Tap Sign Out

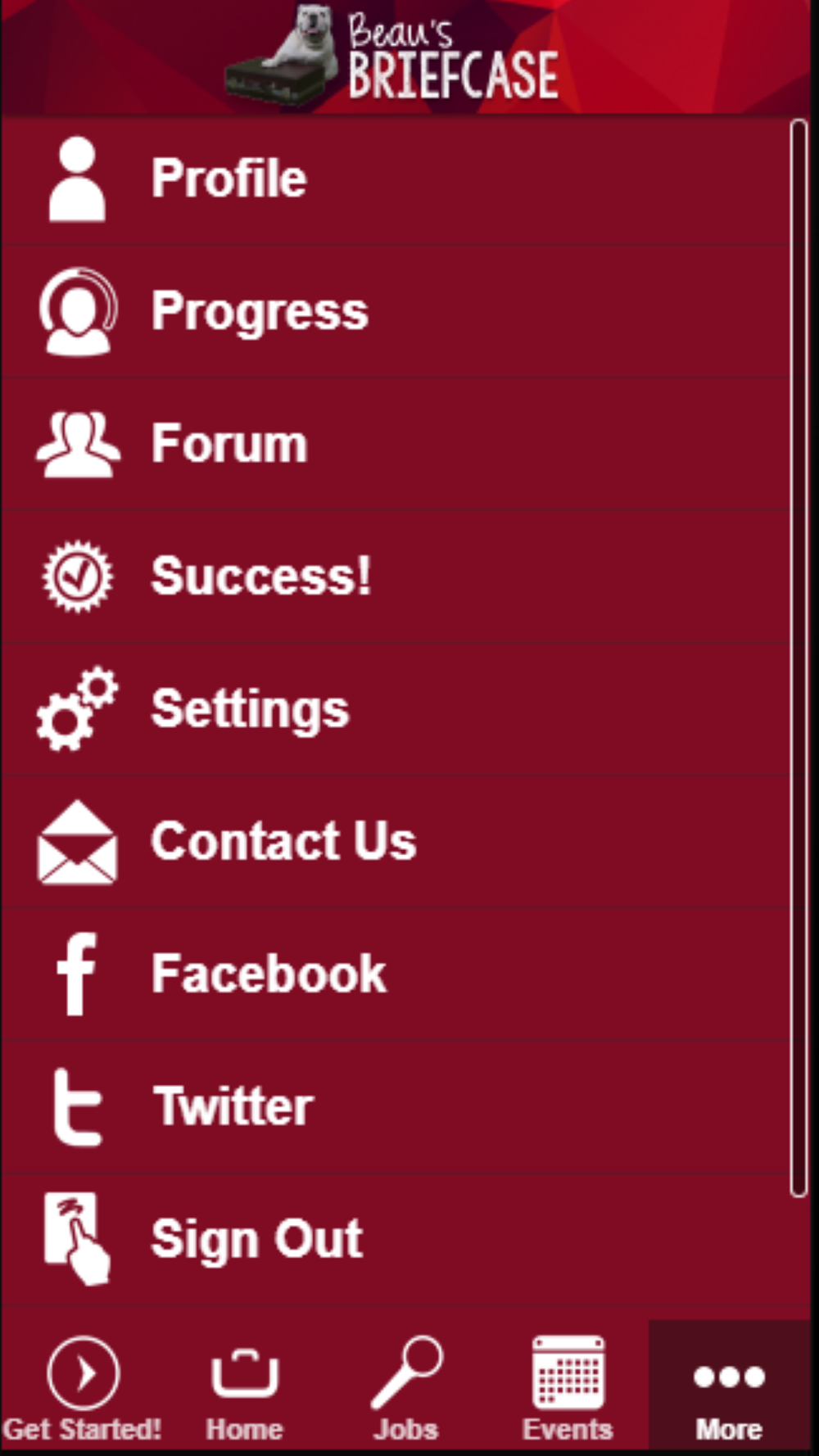395,1240
